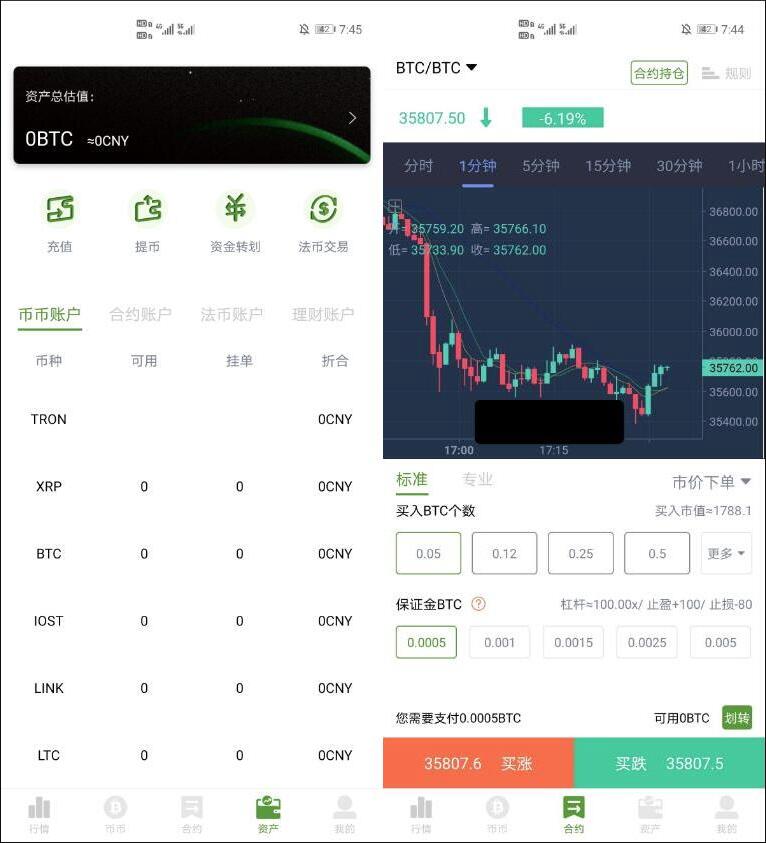Tap the 提币 withdraw icon
The height and width of the screenshot is (843, 766).
coord(147,220)
